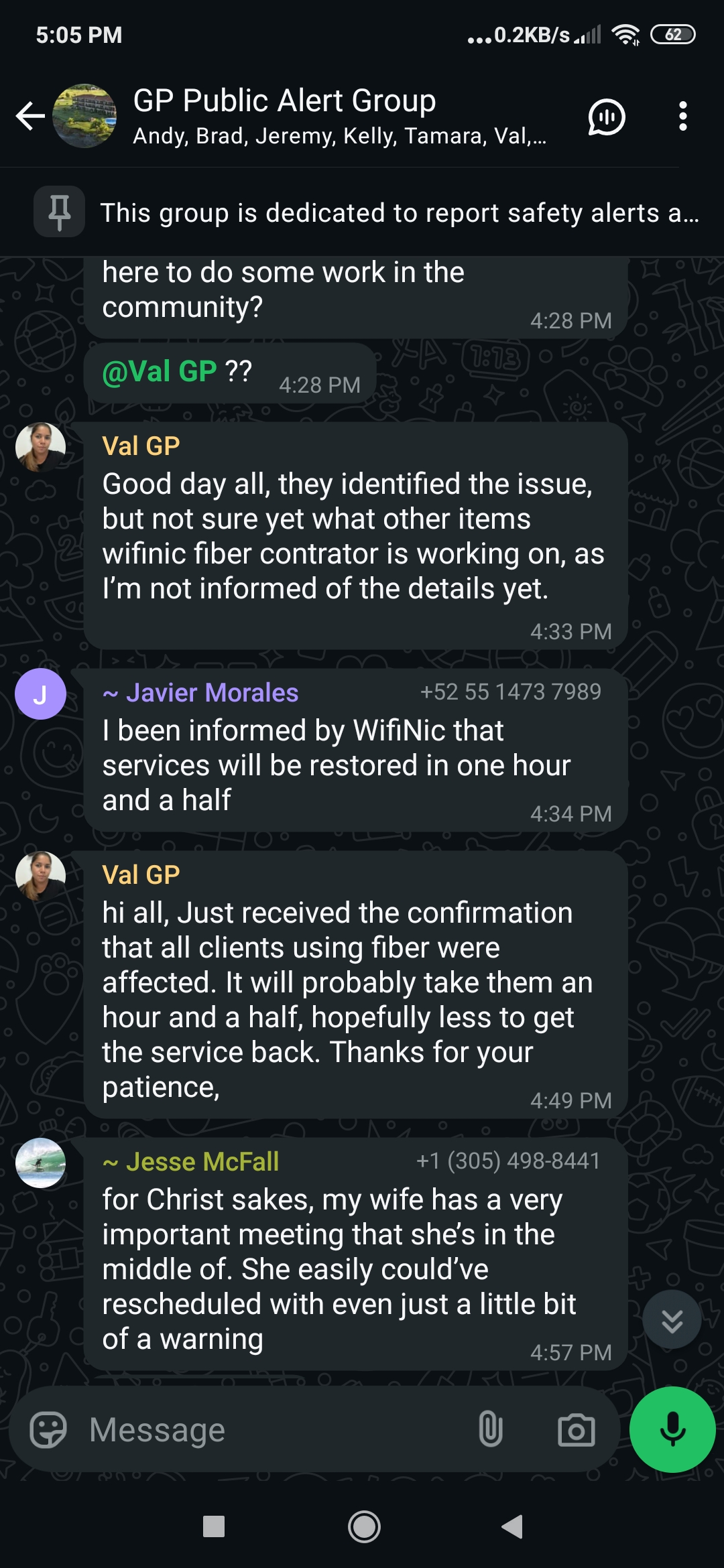724x1568 pixels.
Task: View Jesse McFall's profile picture
Action: point(40,1163)
